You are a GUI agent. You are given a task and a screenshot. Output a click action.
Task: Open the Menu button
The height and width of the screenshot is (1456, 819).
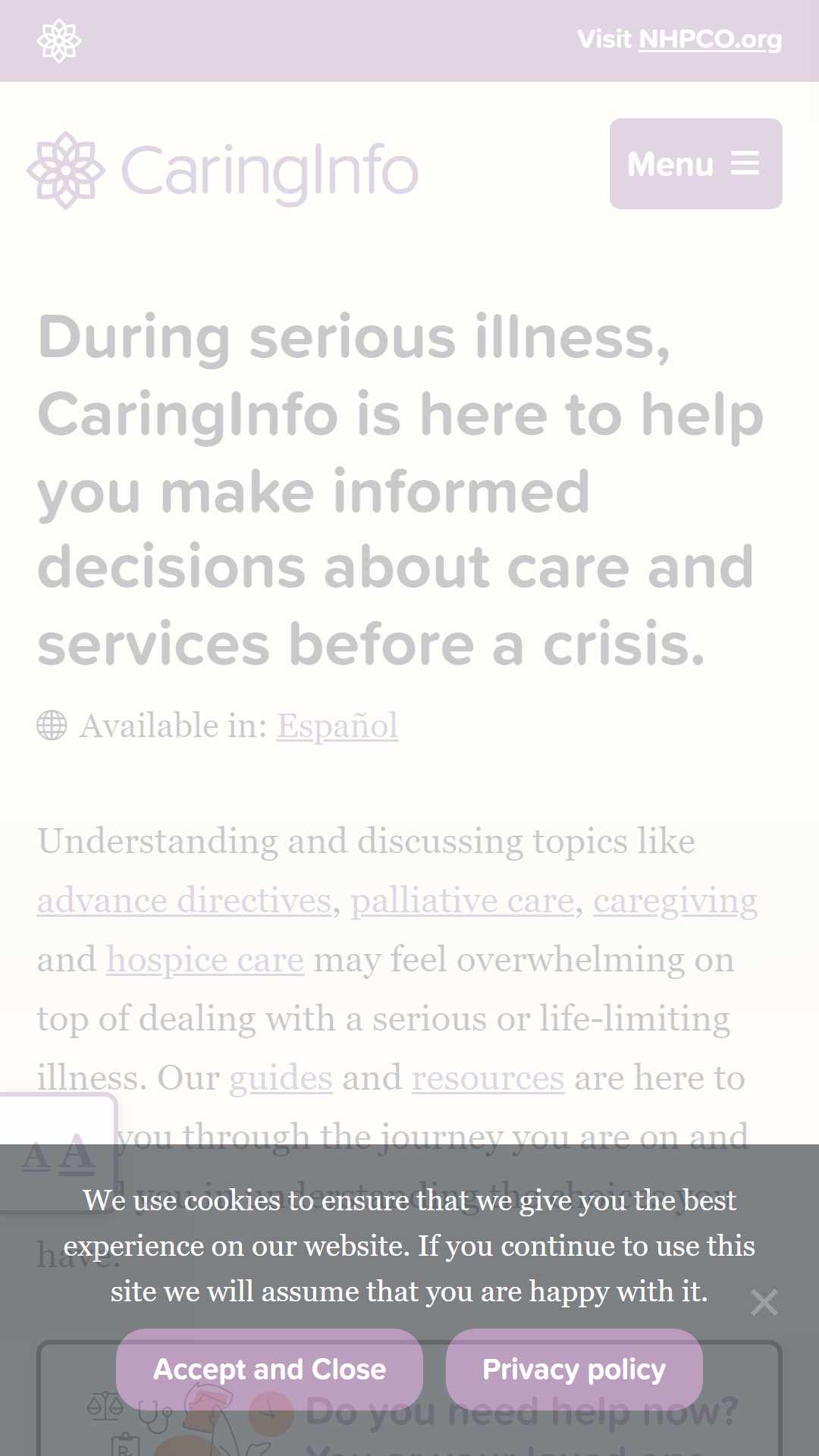[695, 164]
